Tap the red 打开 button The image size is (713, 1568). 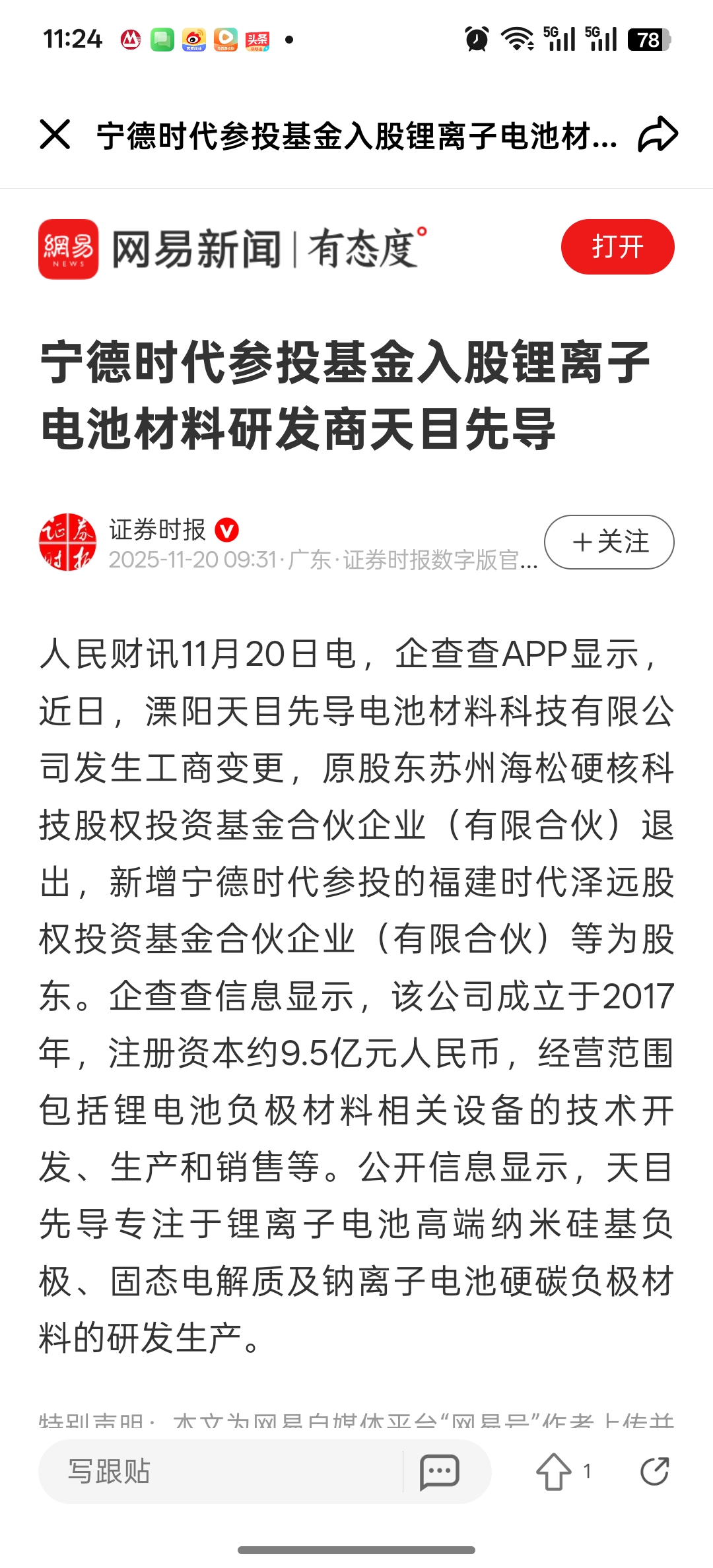point(617,247)
